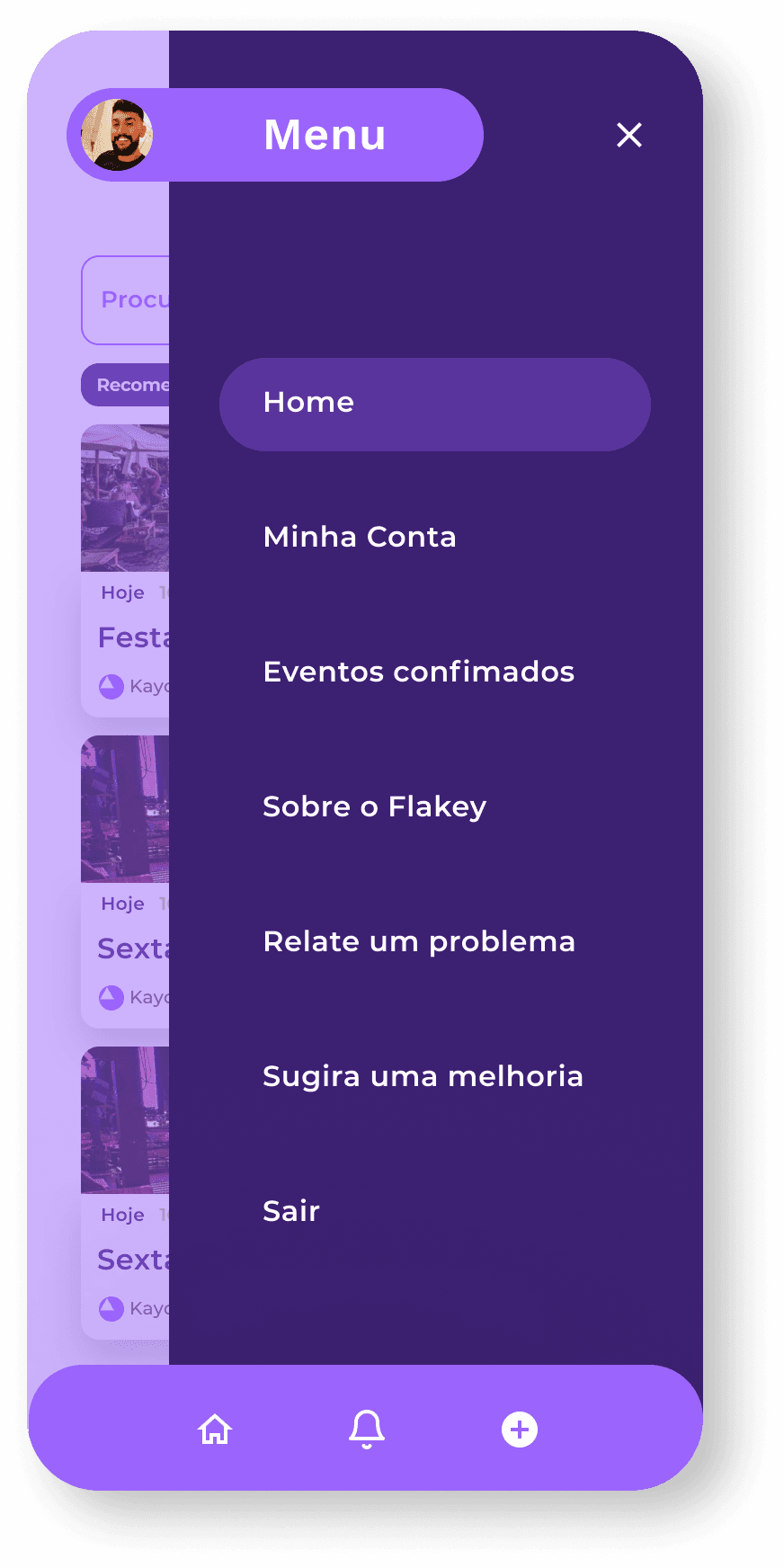784x1568 pixels.
Task: Select Home from the menu
Action: [x=308, y=404]
